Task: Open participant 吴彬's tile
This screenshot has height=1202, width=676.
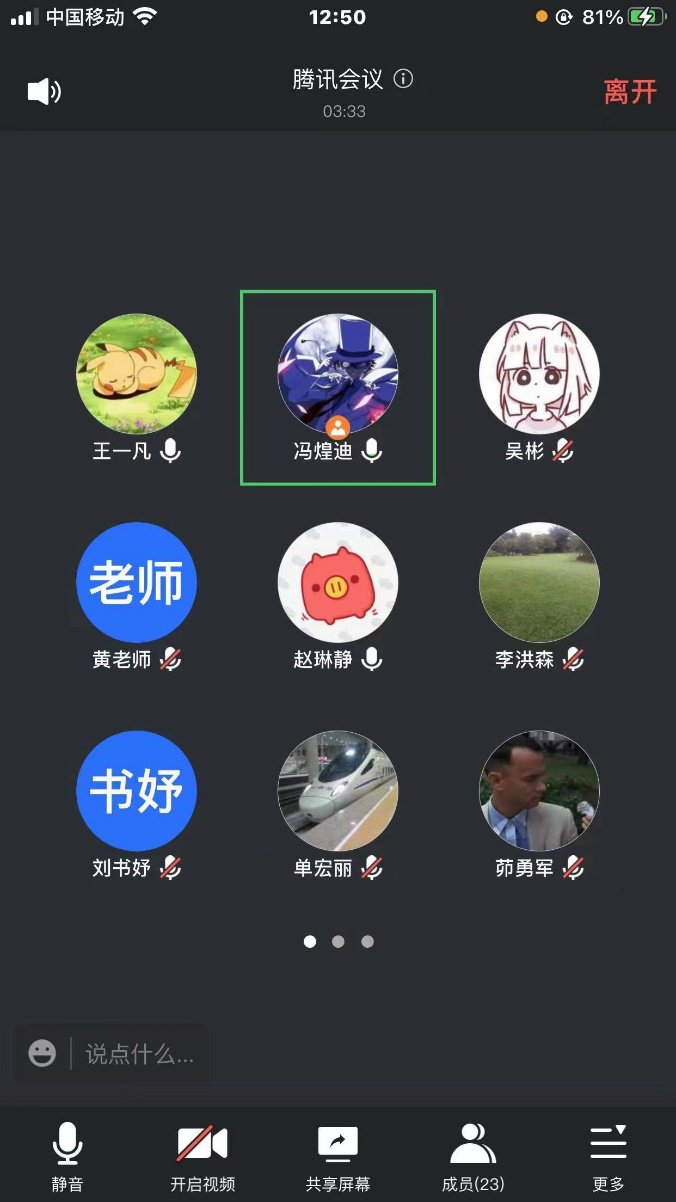Action: (539, 375)
